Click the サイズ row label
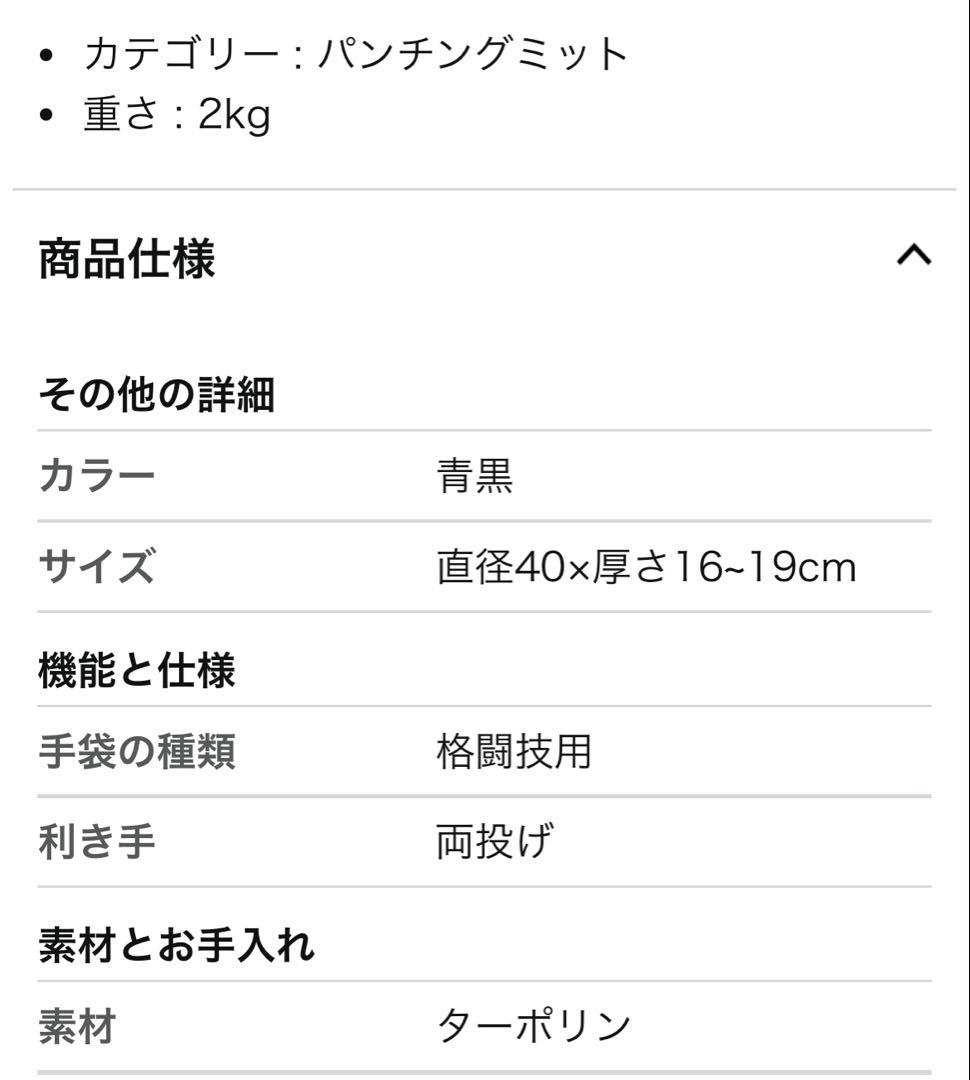 pyautogui.click(x=100, y=567)
